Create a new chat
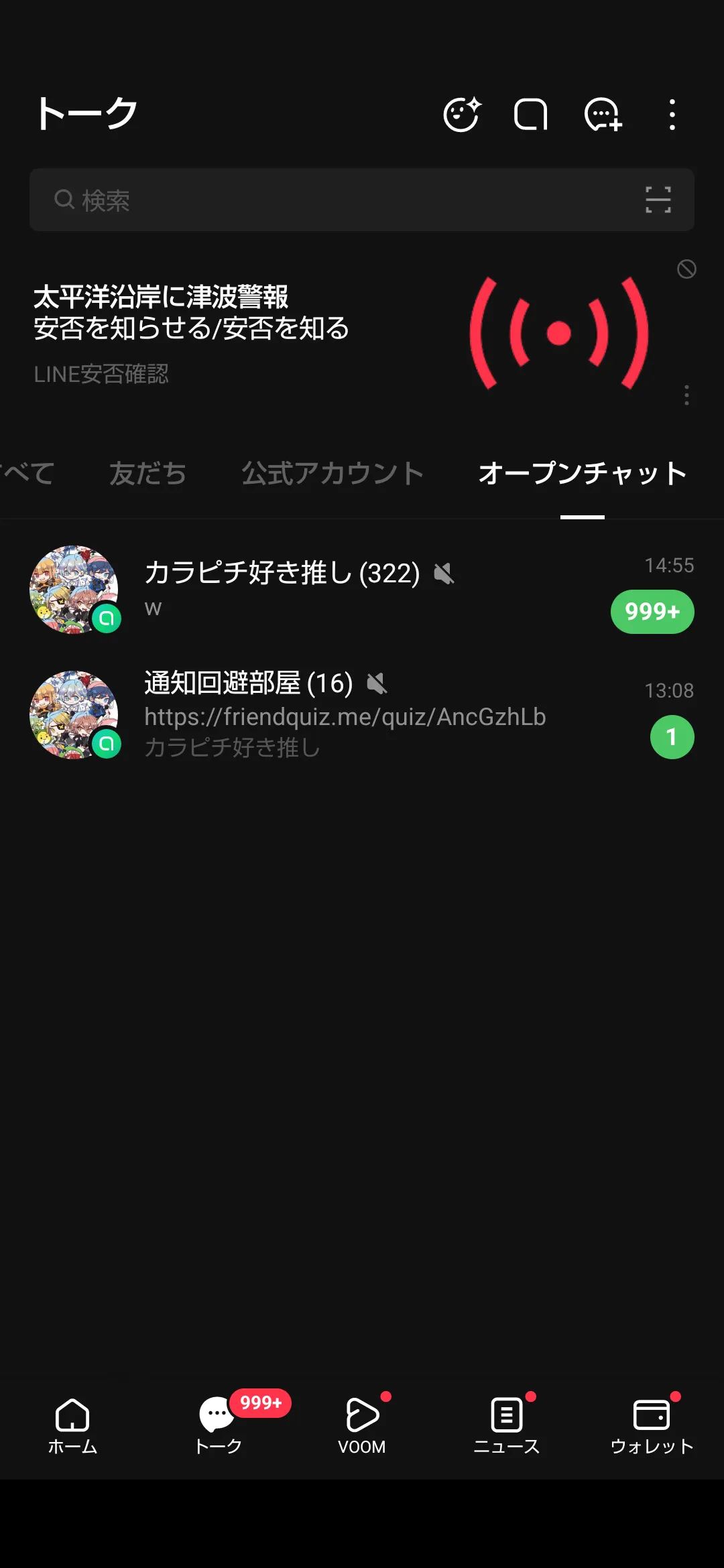 coord(603,115)
